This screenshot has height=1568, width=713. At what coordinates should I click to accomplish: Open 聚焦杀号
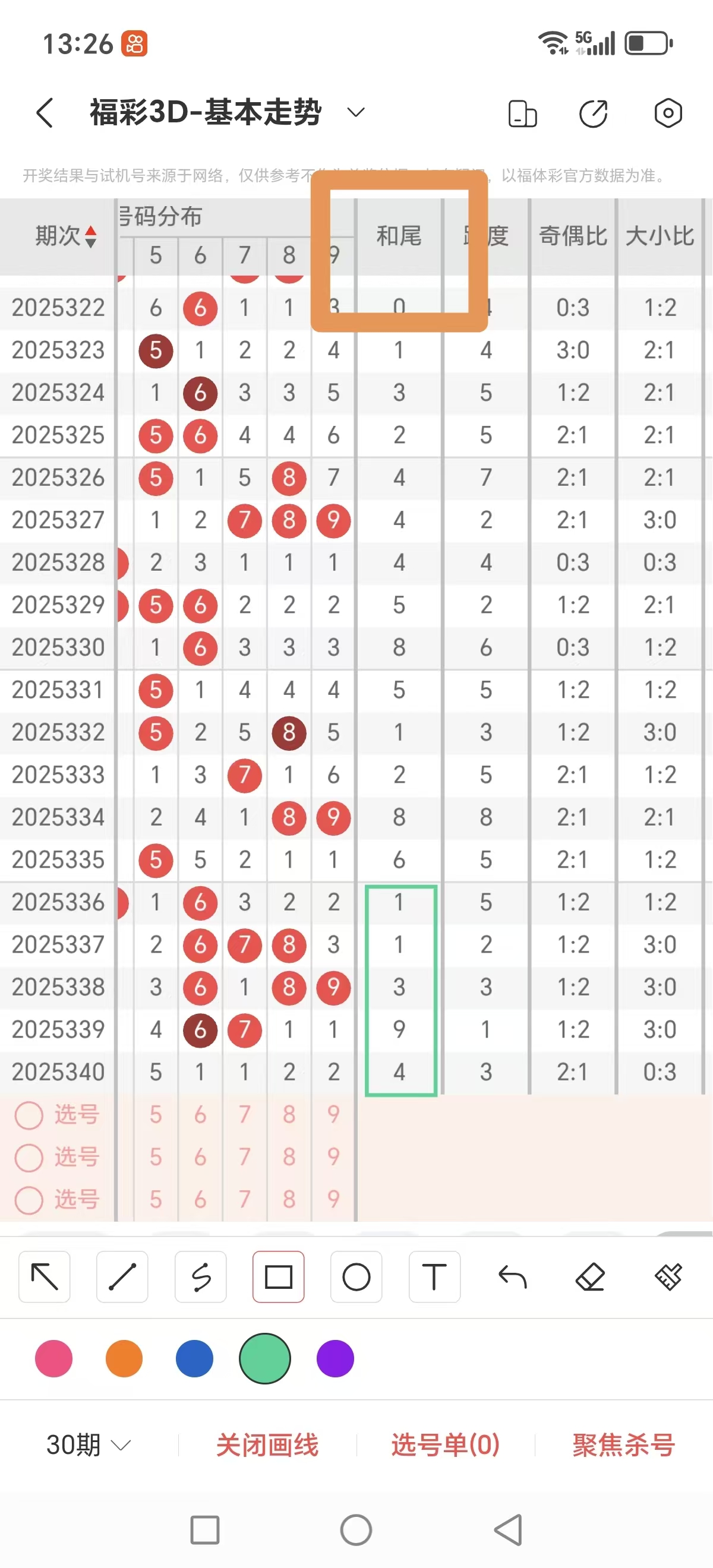pyautogui.click(x=623, y=1444)
